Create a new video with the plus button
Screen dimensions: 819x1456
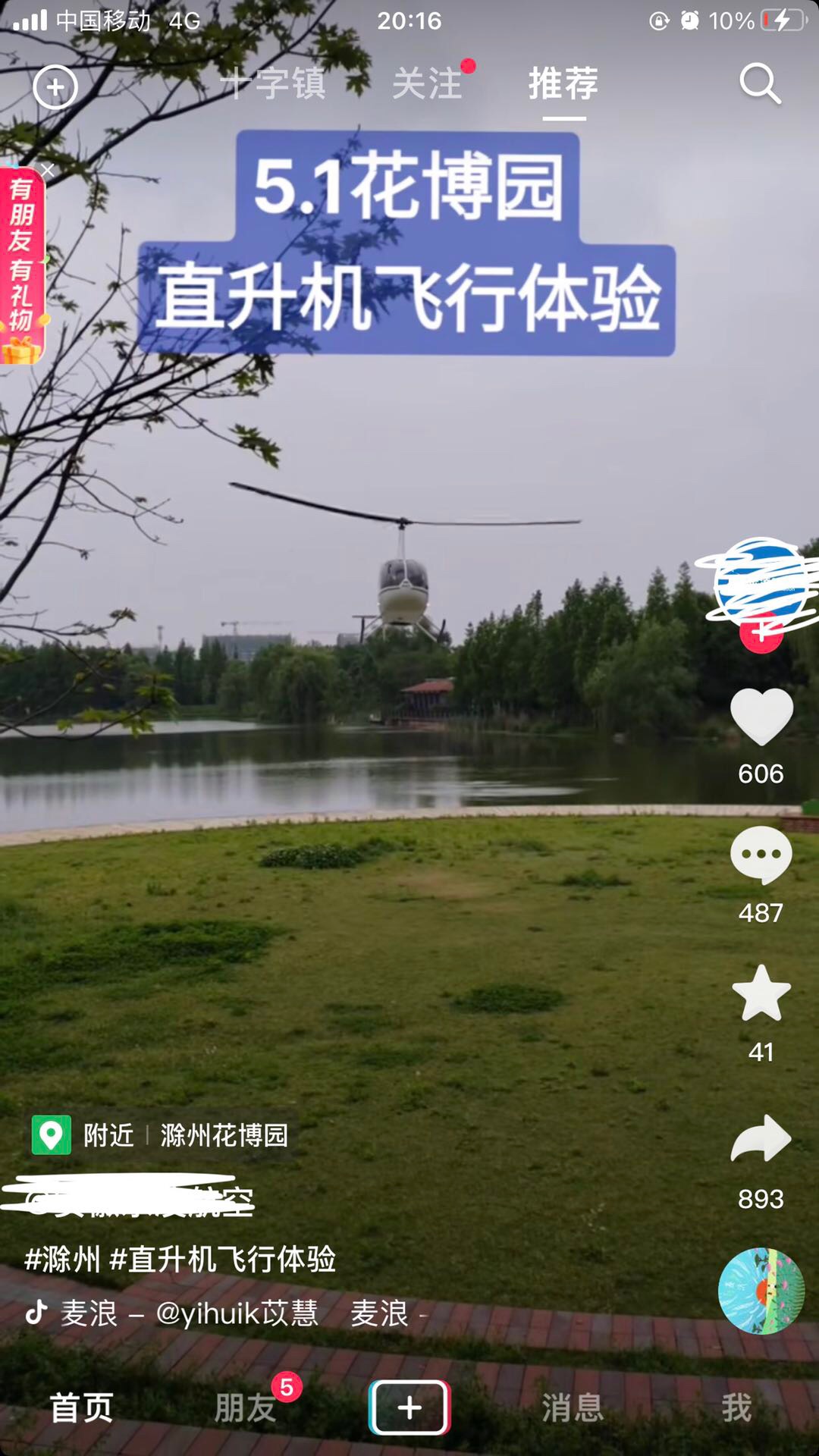pos(409,1407)
